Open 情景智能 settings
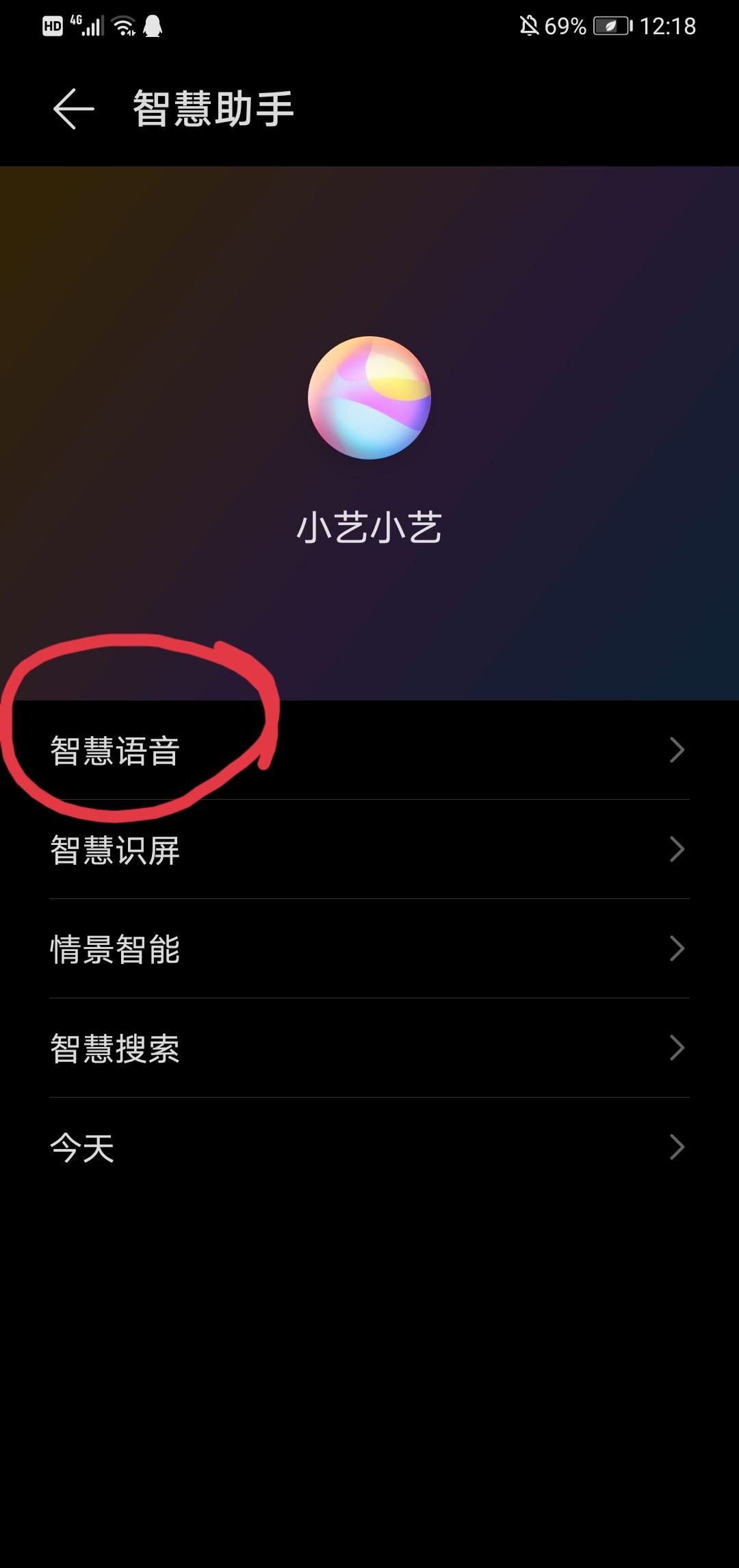Viewport: 739px width, 1568px height. click(369, 949)
